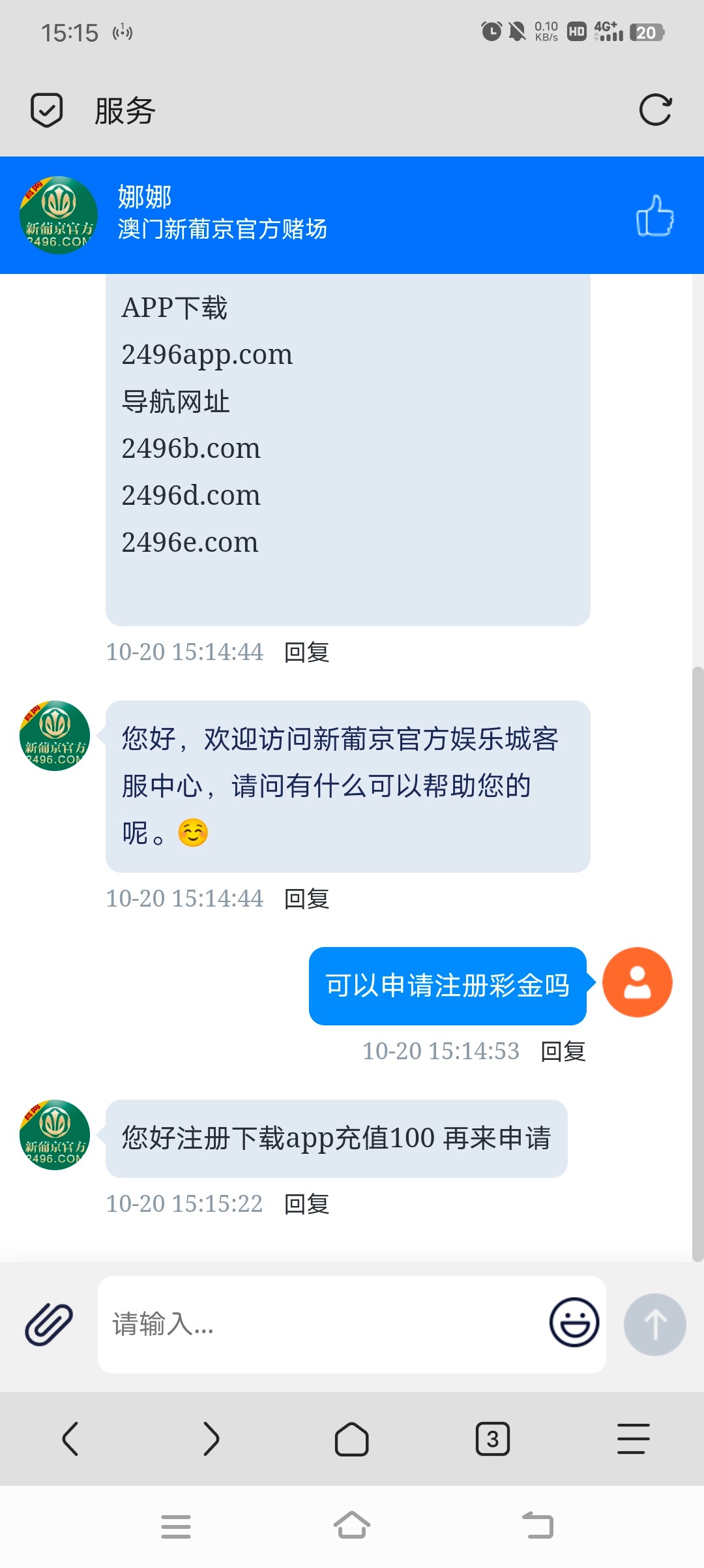Viewport: 704px width, 1568px height.
Task: Reply to the 充值100 message
Action: click(x=306, y=1204)
